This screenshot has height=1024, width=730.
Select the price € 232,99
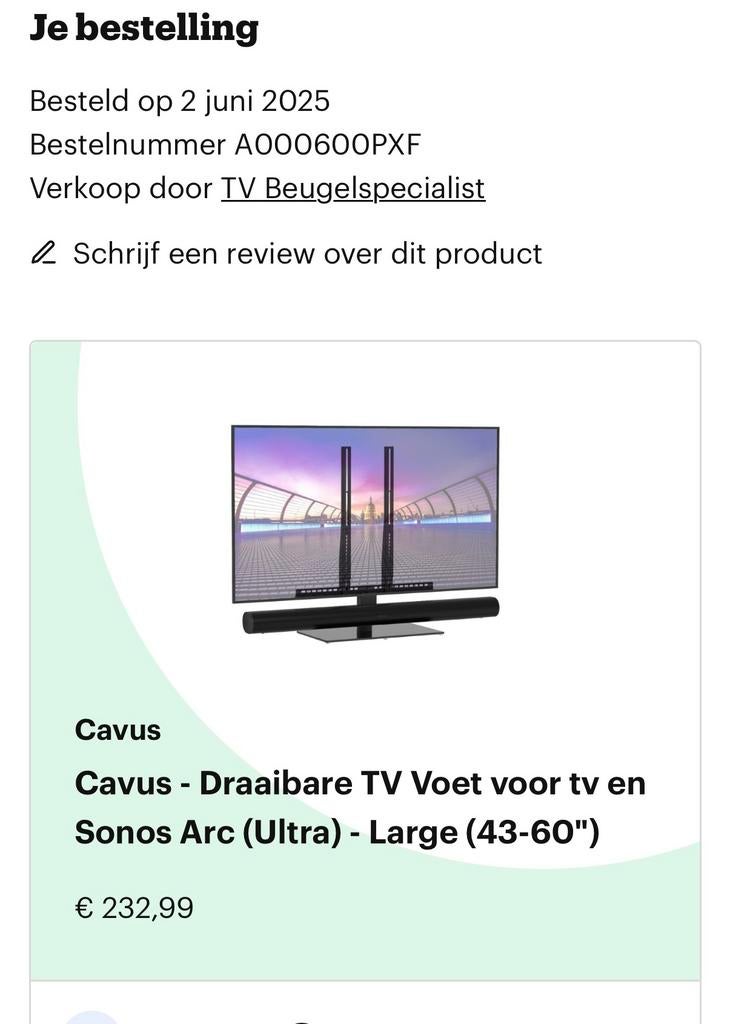coord(135,910)
